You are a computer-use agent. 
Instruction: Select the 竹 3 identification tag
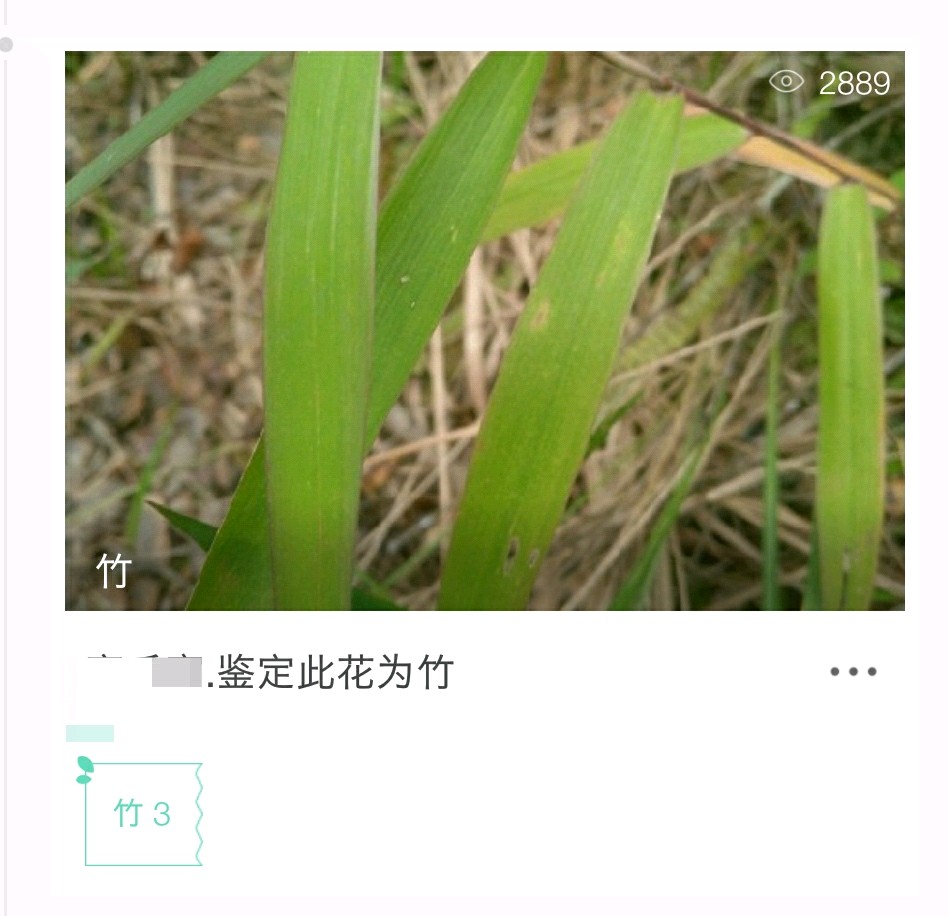143,814
